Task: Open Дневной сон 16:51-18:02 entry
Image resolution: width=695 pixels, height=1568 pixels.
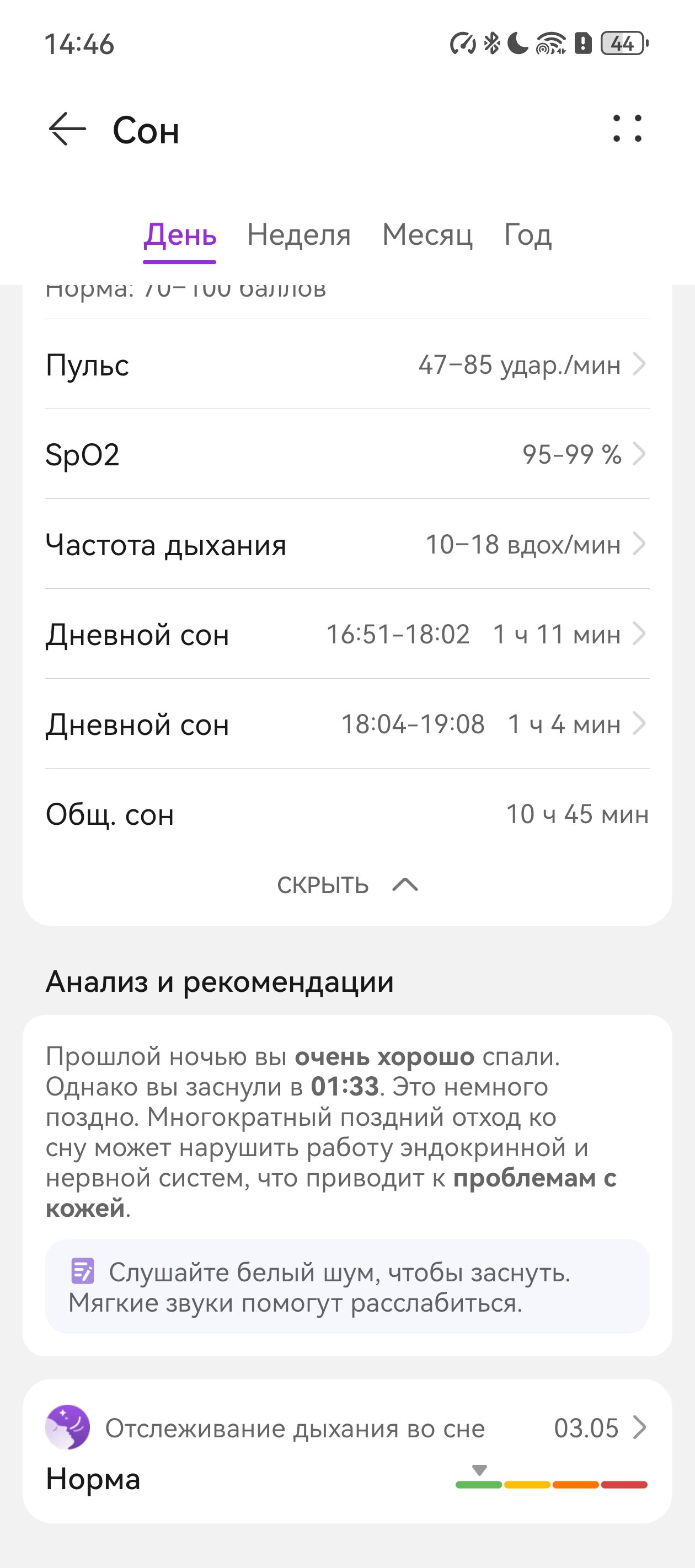Action: 347,634
